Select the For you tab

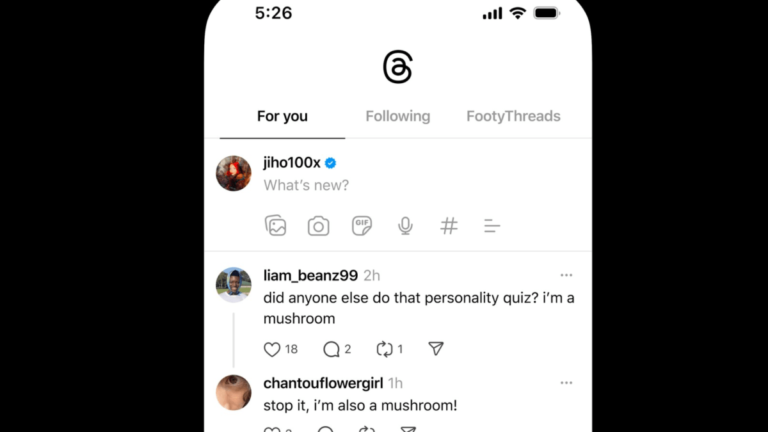click(x=282, y=116)
